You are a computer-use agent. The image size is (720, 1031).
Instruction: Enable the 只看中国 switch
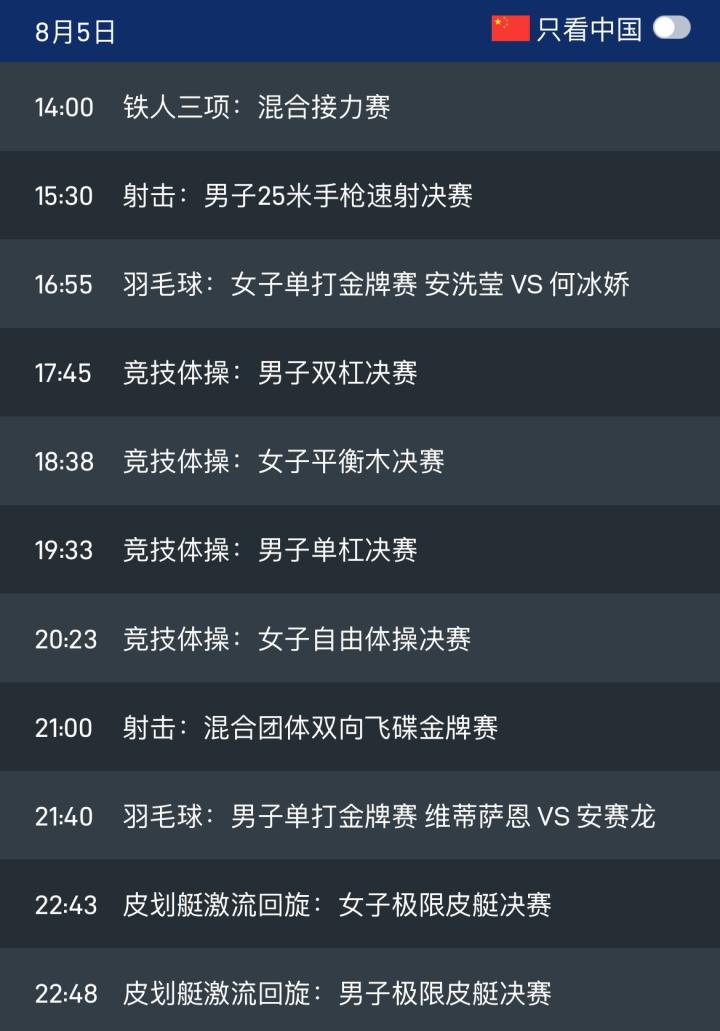(671, 28)
